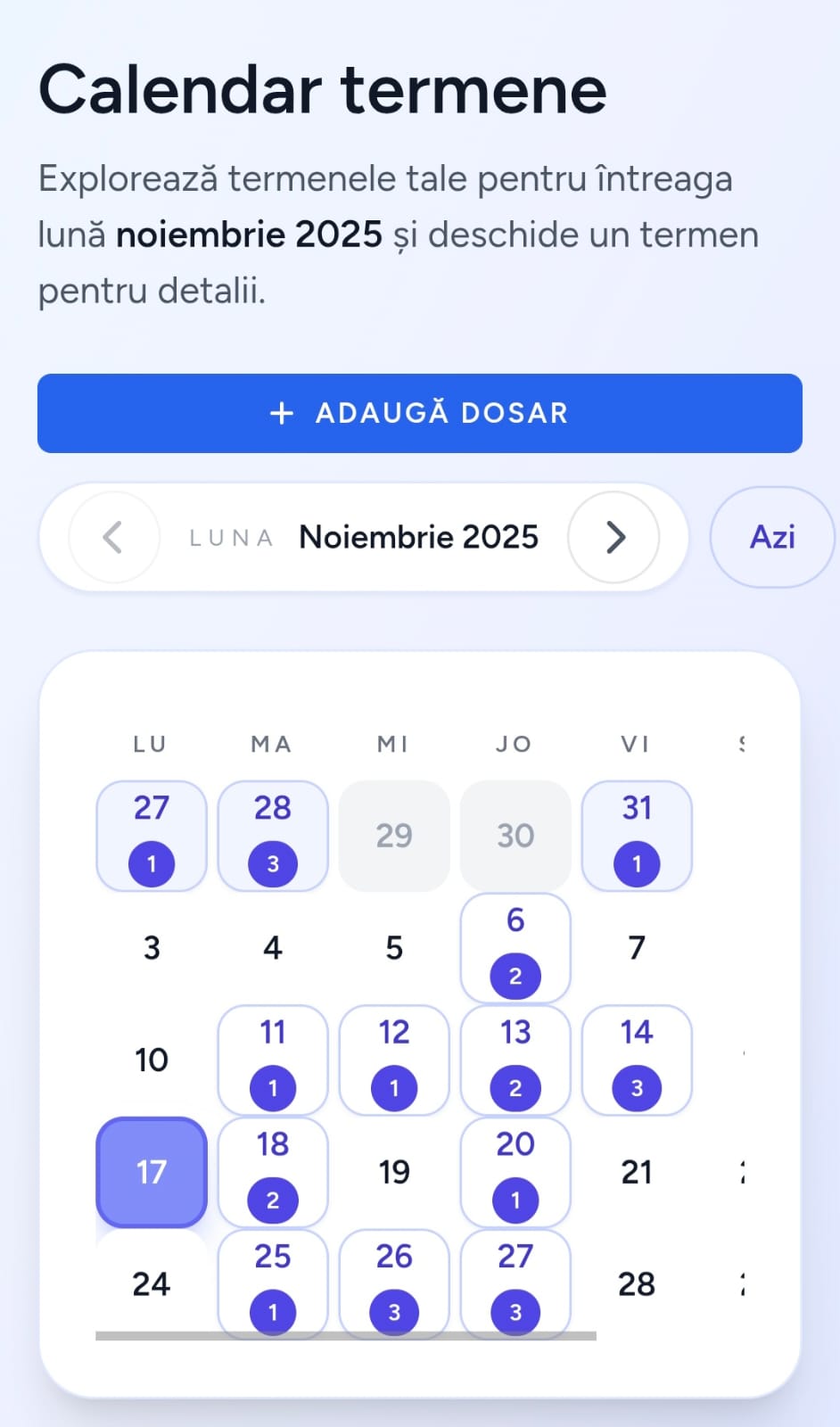Click the plus icon on Adaugă dosar

click(x=282, y=413)
